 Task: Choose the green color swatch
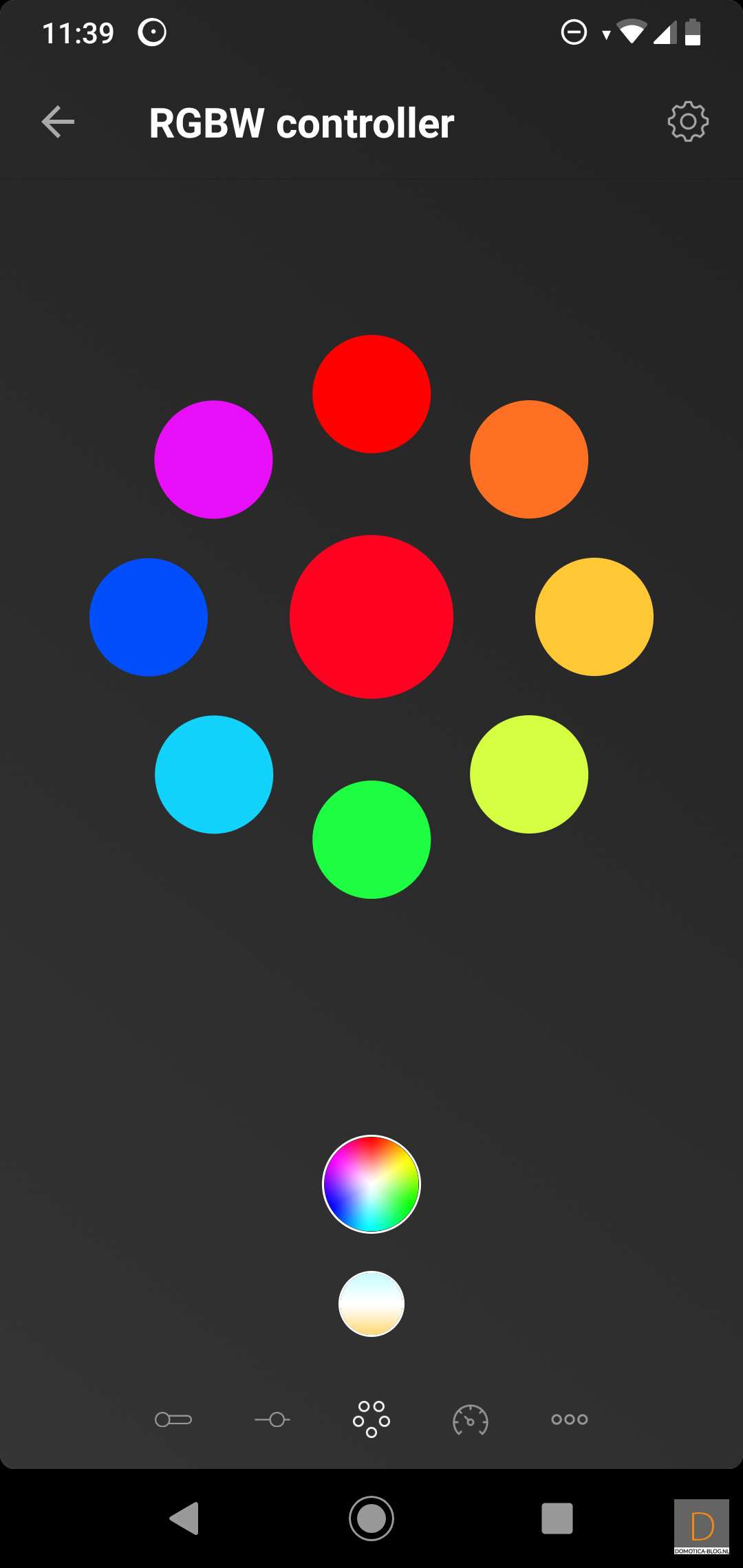(371, 840)
